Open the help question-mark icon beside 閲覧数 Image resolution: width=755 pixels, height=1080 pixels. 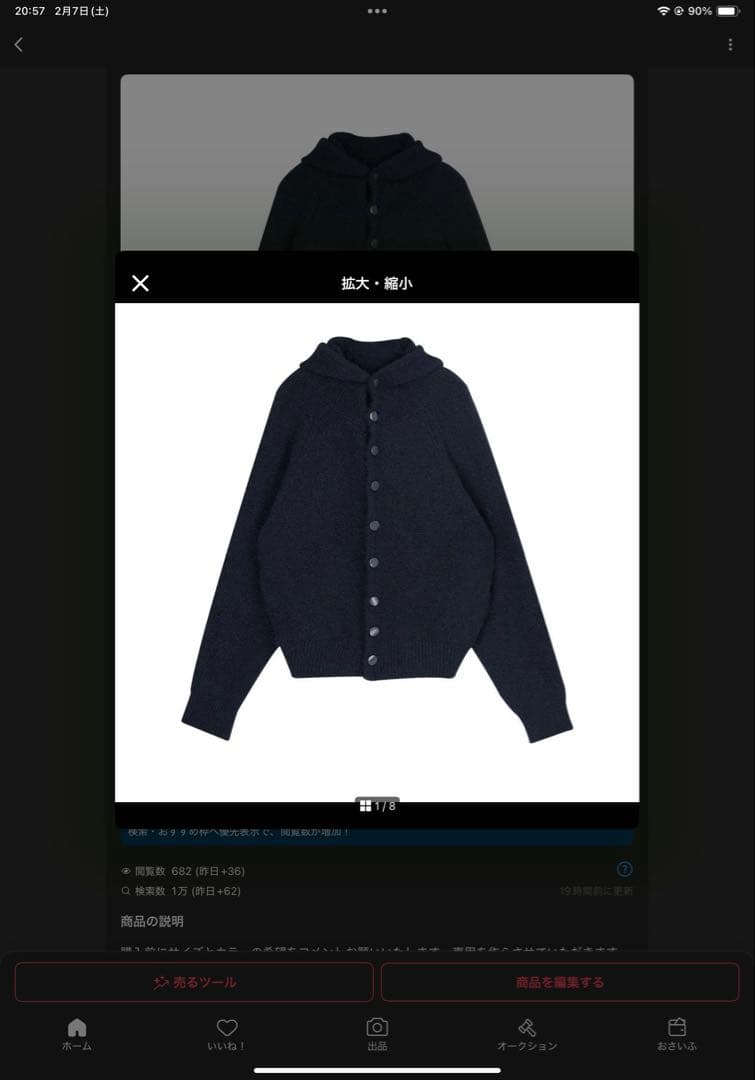tap(626, 870)
